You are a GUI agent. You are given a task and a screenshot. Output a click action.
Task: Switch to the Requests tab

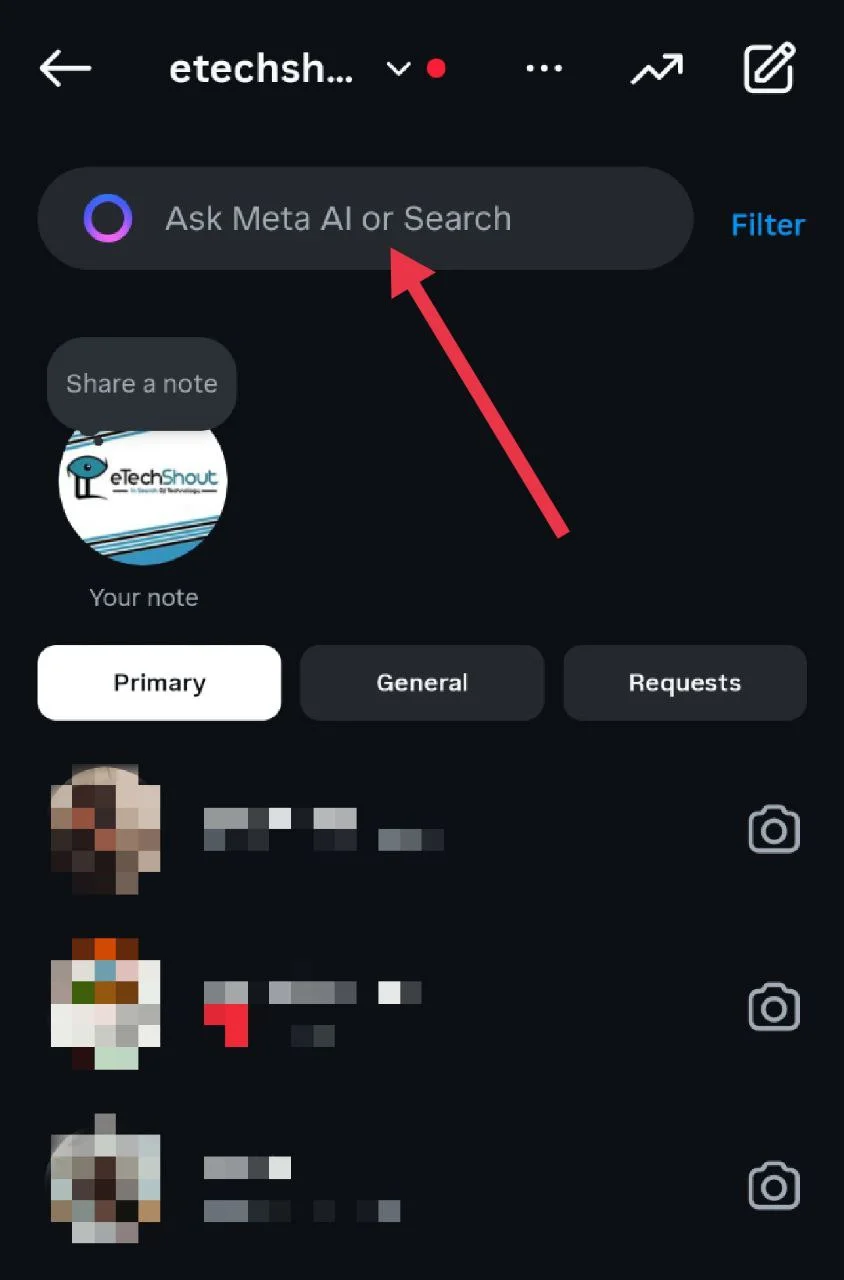point(685,683)
